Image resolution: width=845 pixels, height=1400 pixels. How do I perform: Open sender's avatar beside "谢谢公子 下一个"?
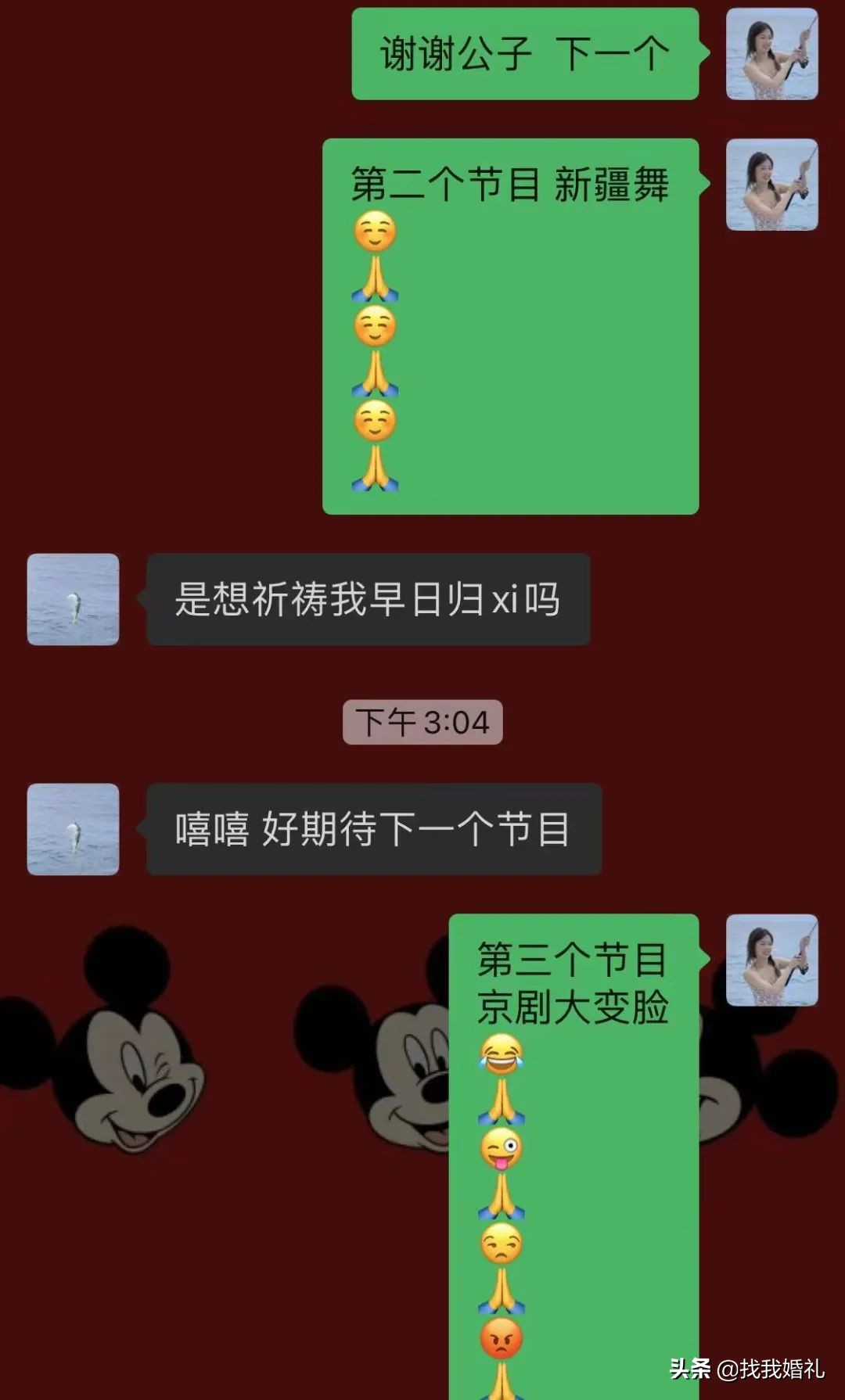(771, 54)
